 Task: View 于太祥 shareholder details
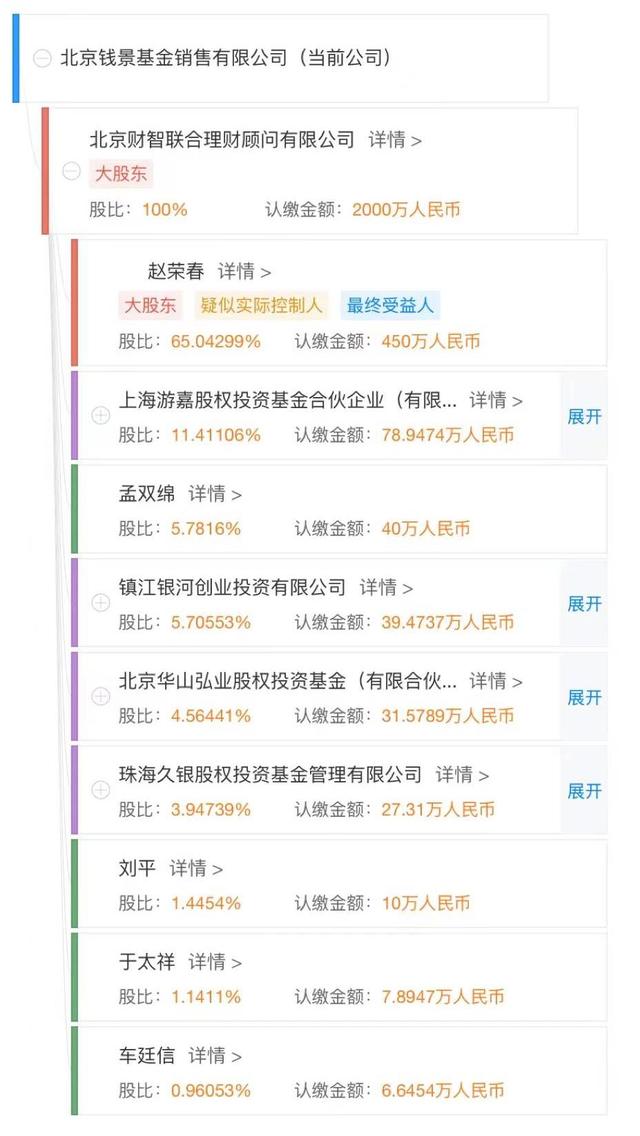point(215,962)
